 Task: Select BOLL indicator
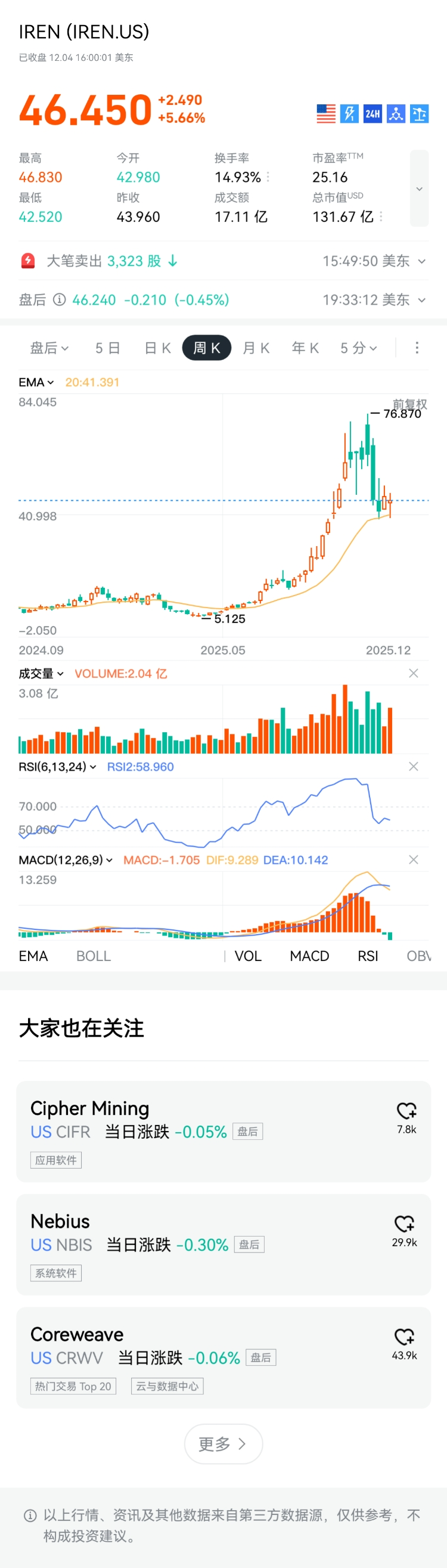pos(94,956)
